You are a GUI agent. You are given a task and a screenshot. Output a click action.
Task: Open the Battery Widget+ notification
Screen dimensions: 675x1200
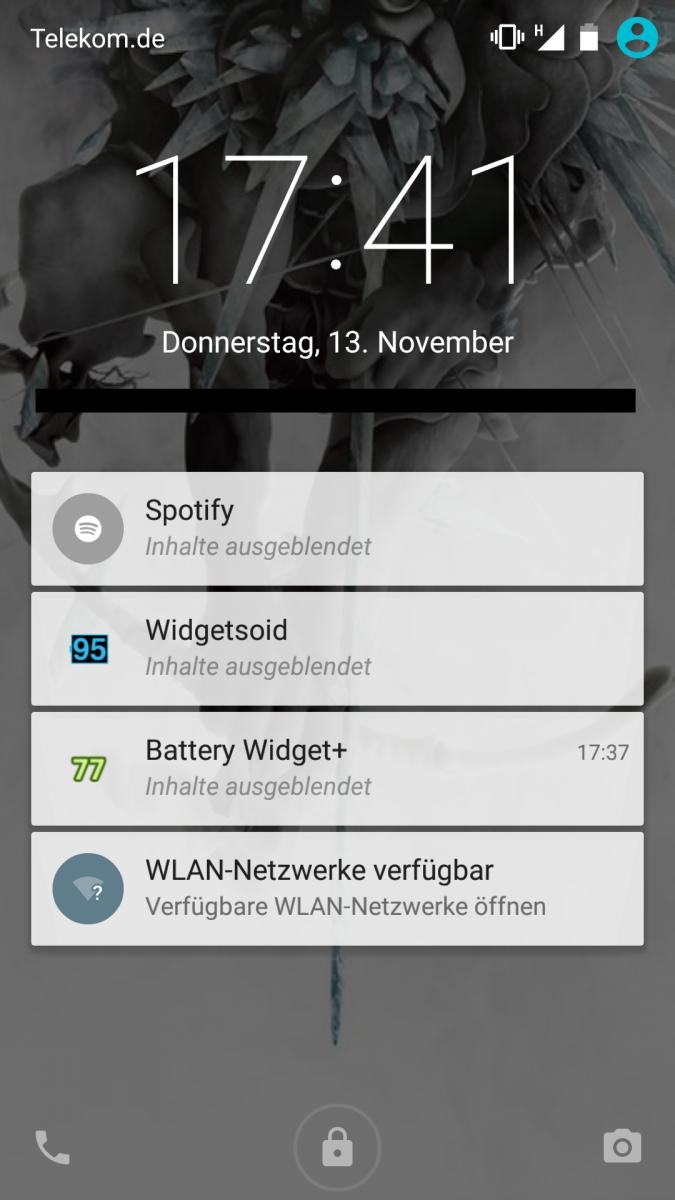point(337,769)
